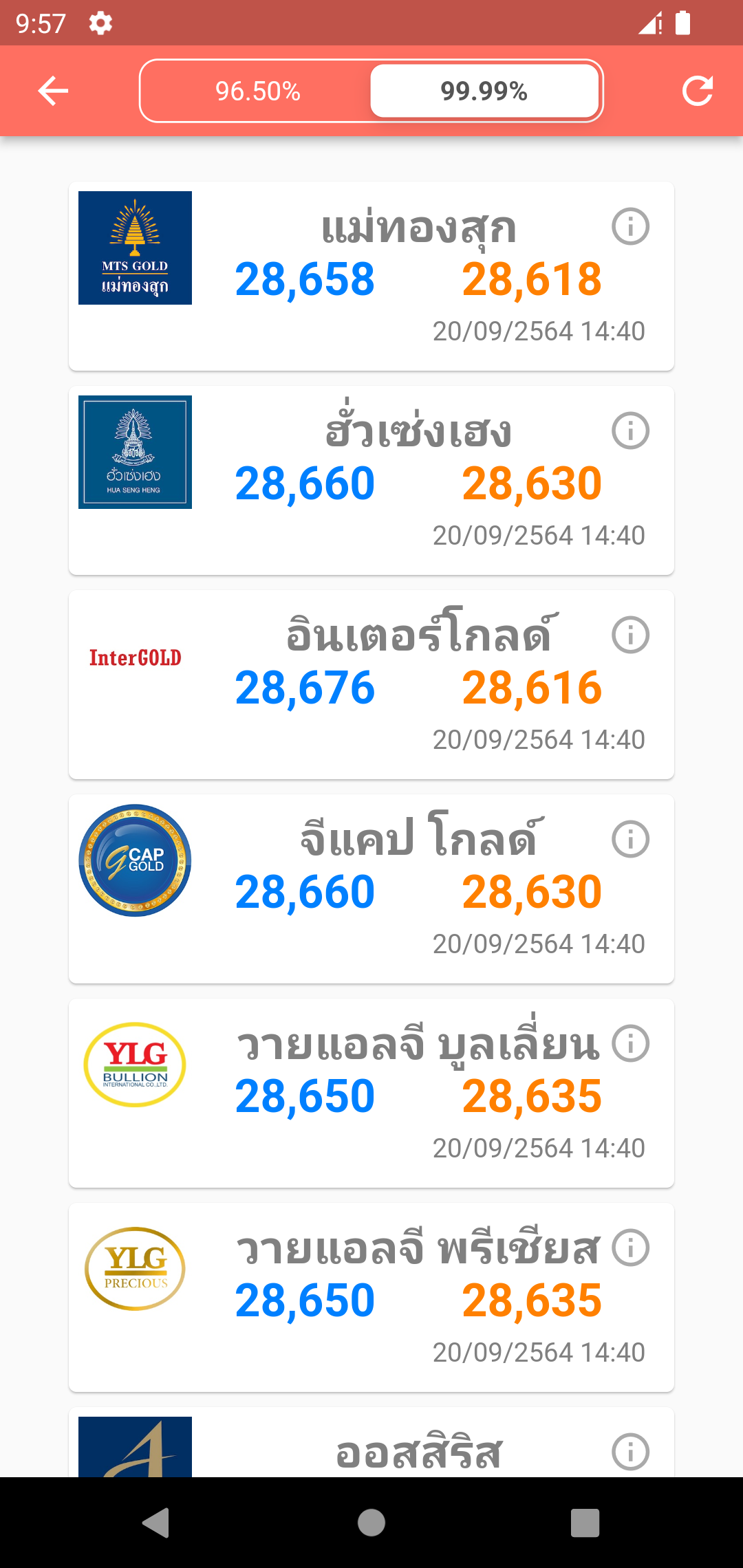Tap the info icon for อินเตอร์โกลด์

(x=630, y=635)
